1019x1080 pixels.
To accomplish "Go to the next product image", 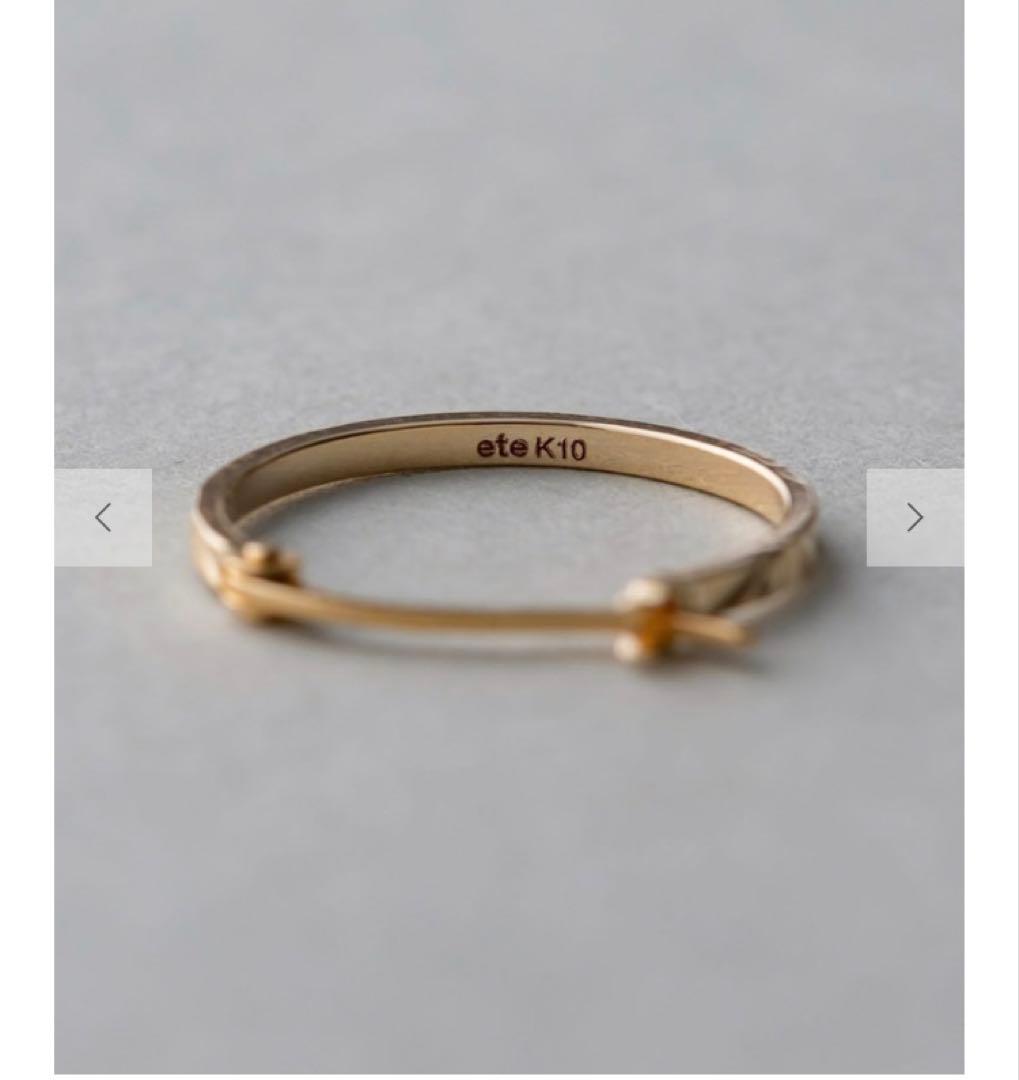I will 914,518.
